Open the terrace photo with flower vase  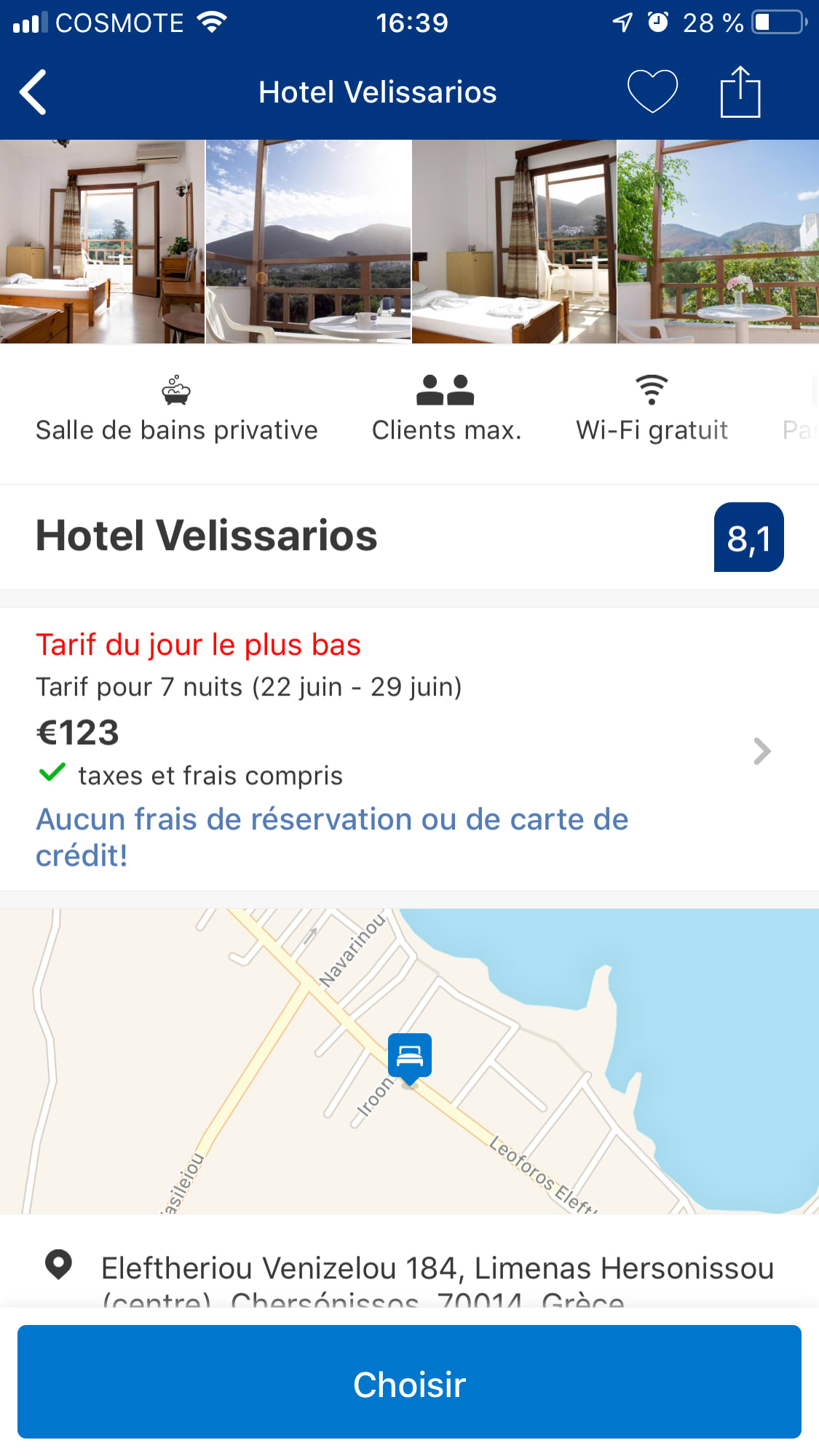point(719,242)
